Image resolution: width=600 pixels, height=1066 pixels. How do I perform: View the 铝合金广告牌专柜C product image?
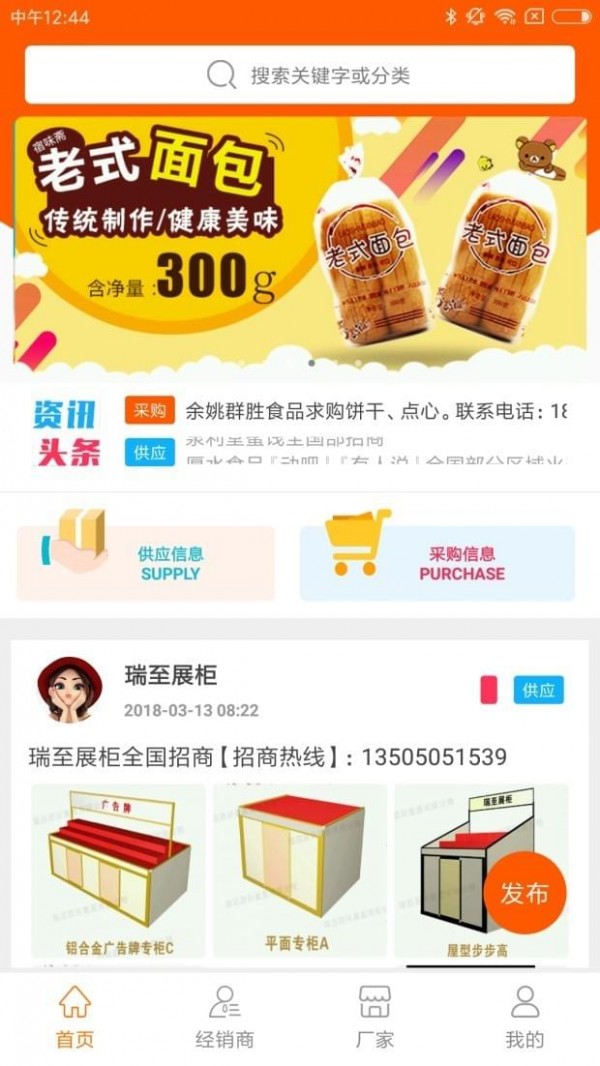coord(118,870)
